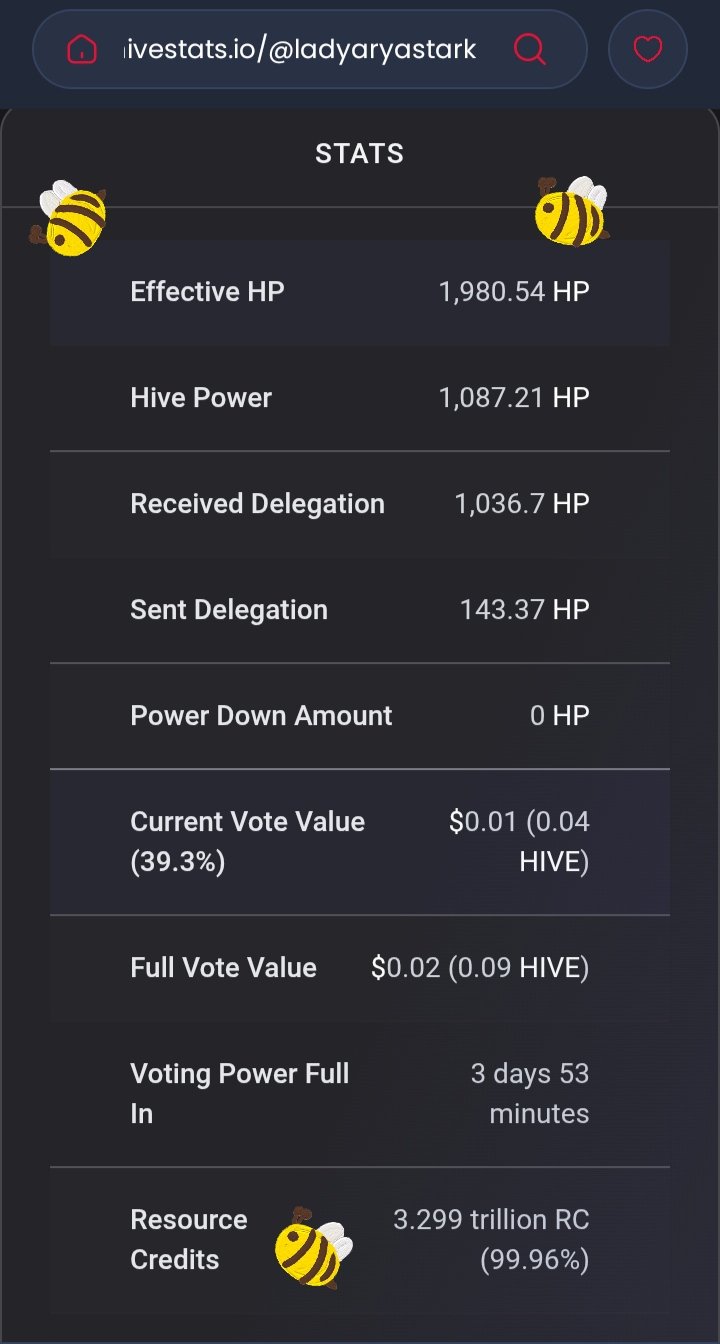Tap the home icon in the search bar

coord(82,49)
